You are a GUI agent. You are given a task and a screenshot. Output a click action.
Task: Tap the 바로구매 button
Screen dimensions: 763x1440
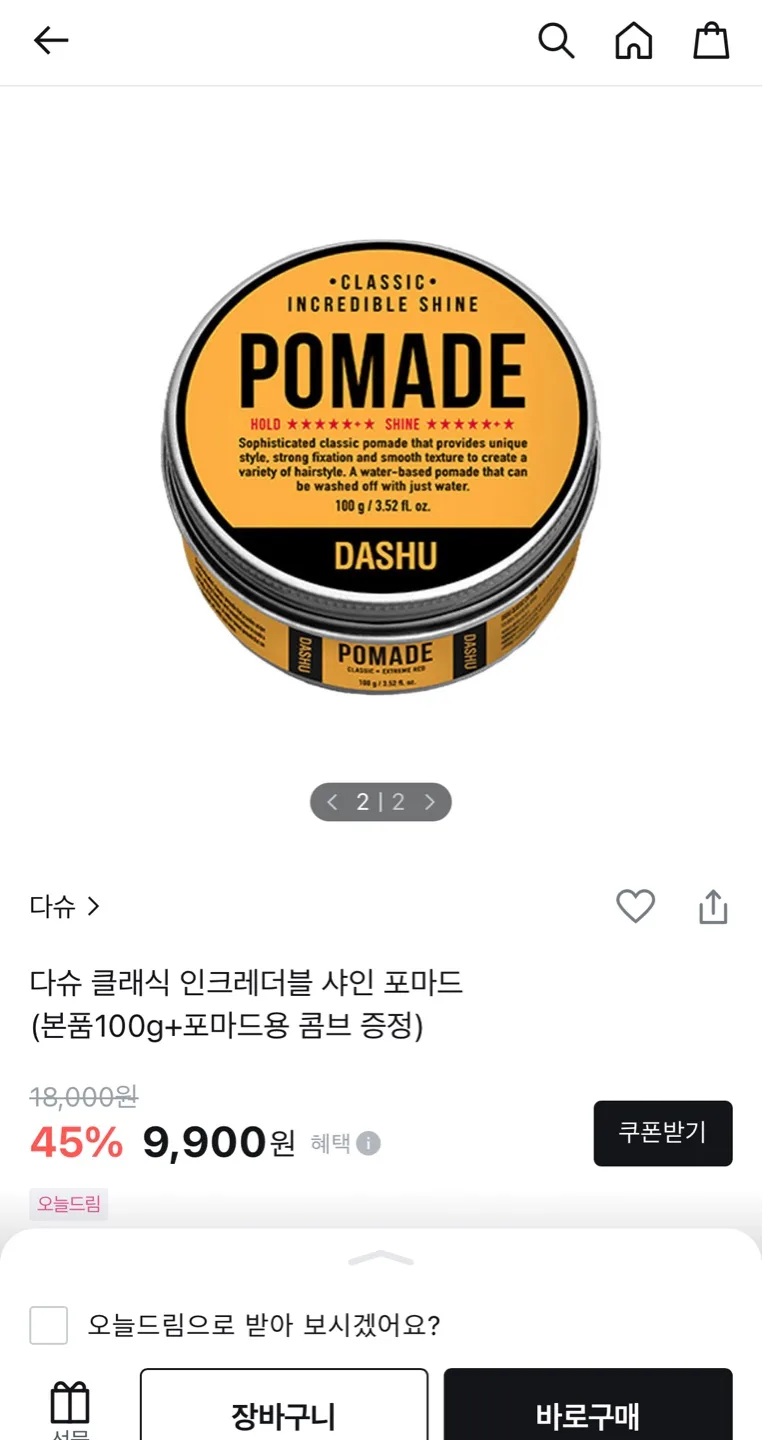[x=588, y=1410]
